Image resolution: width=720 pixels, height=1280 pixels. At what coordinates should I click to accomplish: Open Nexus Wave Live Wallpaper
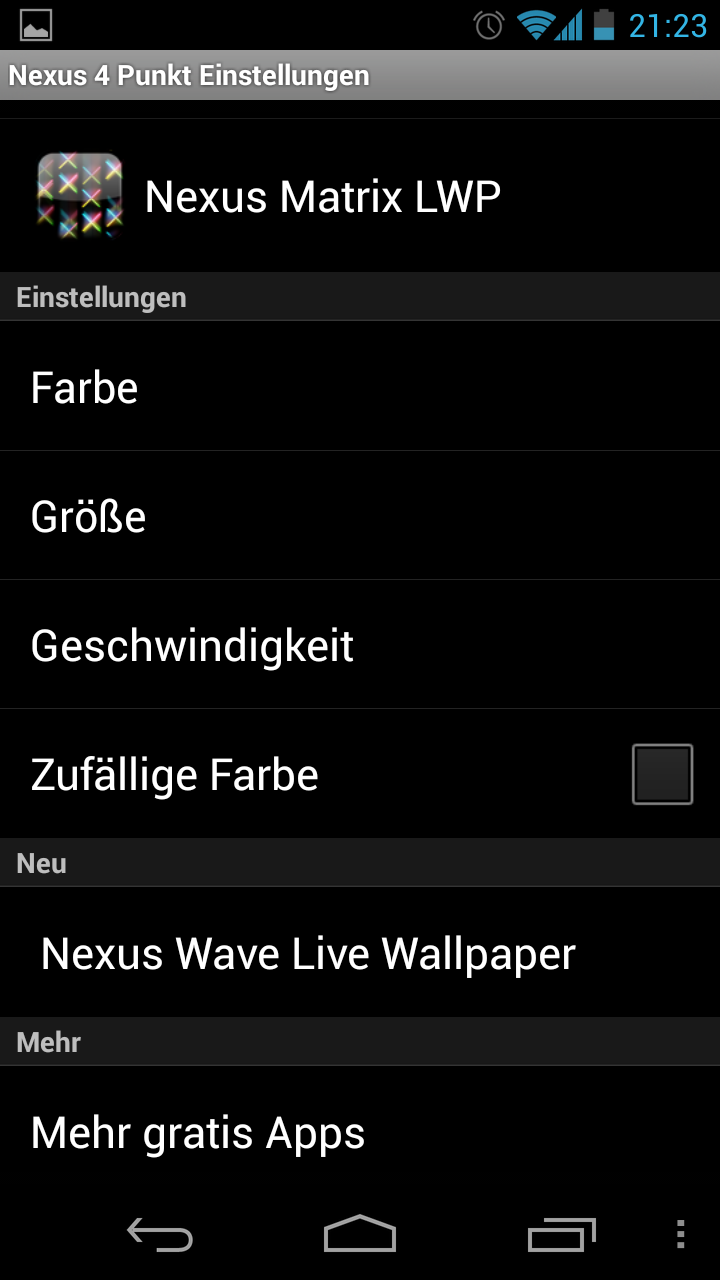point(360,953)
